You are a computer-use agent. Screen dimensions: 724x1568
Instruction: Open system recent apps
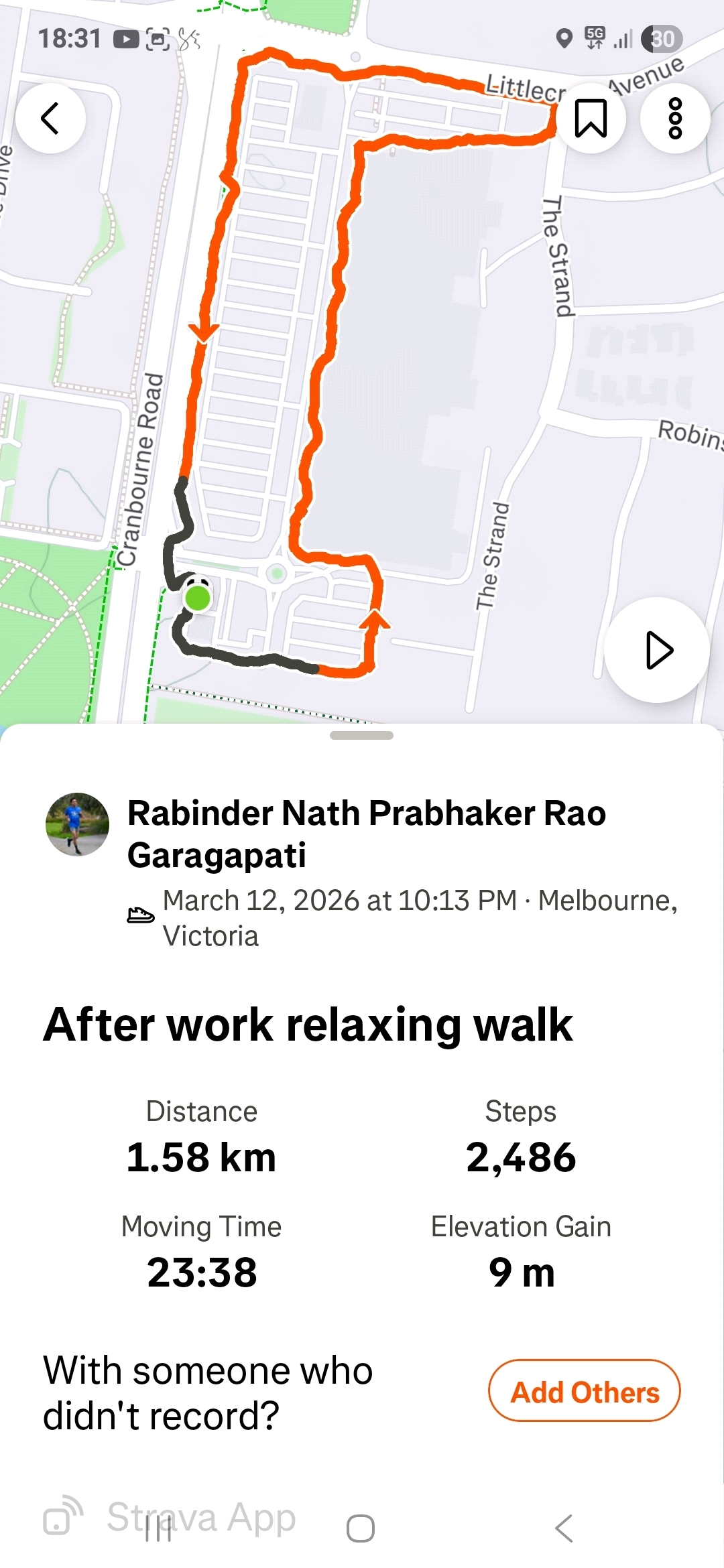coord(158,1529)
